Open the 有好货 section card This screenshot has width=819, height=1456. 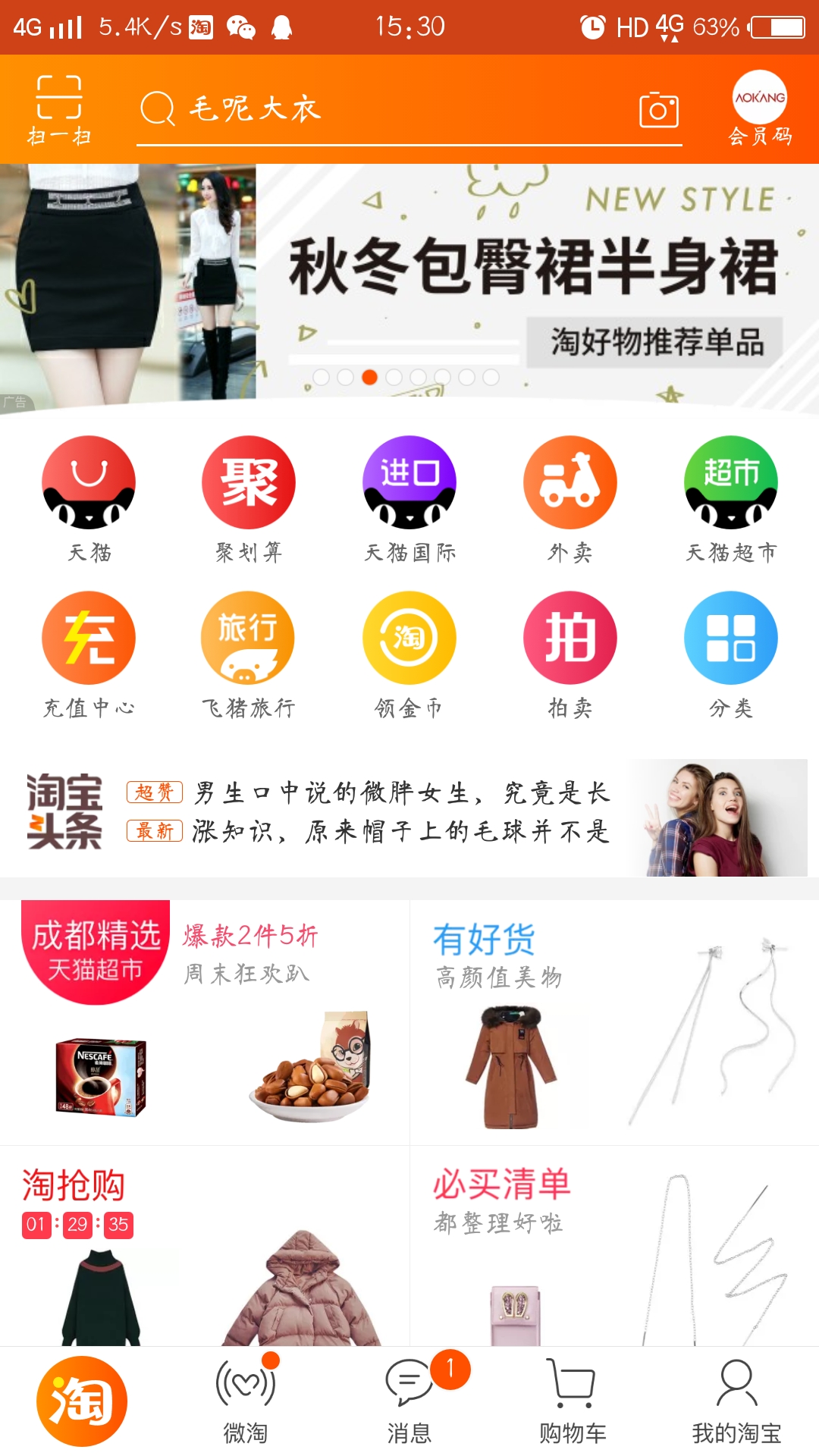coord(614,1022)
